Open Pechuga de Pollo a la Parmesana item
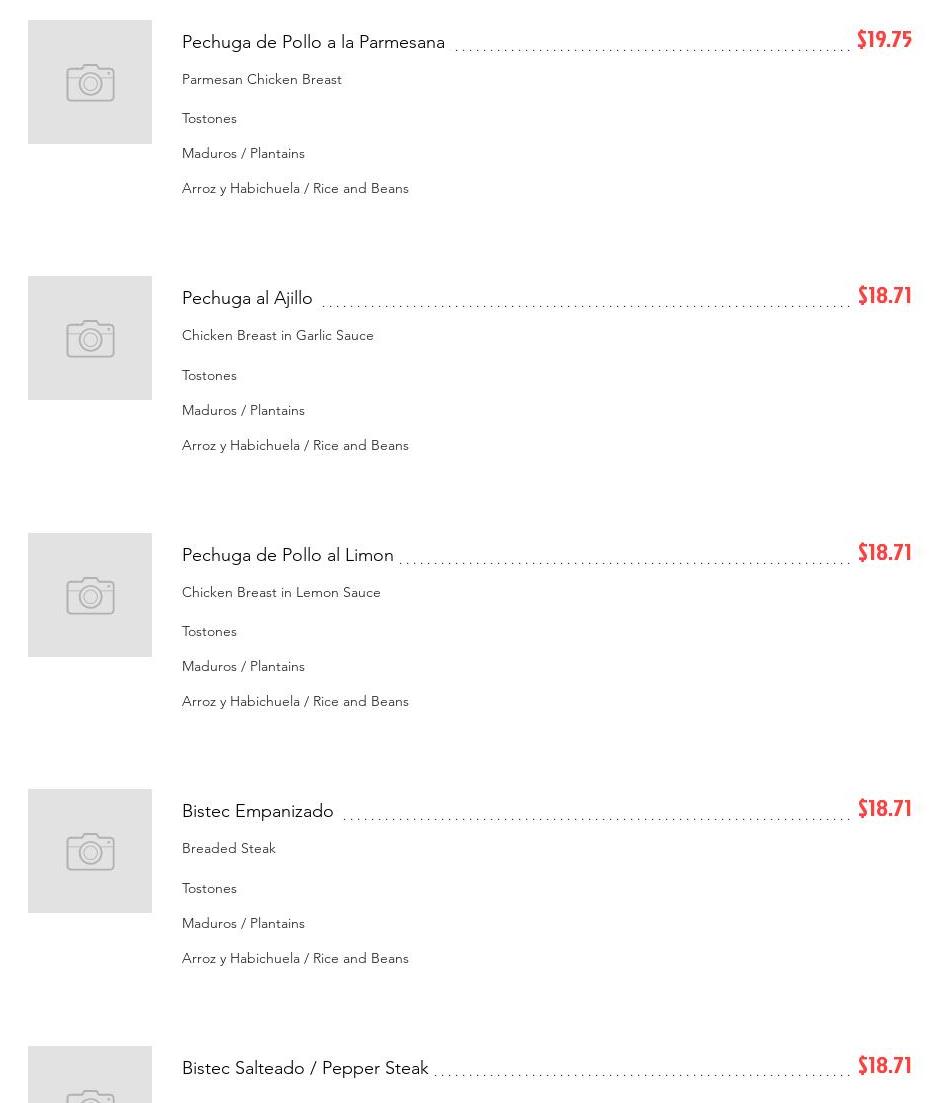The image size is (945, 1103). 313,42
